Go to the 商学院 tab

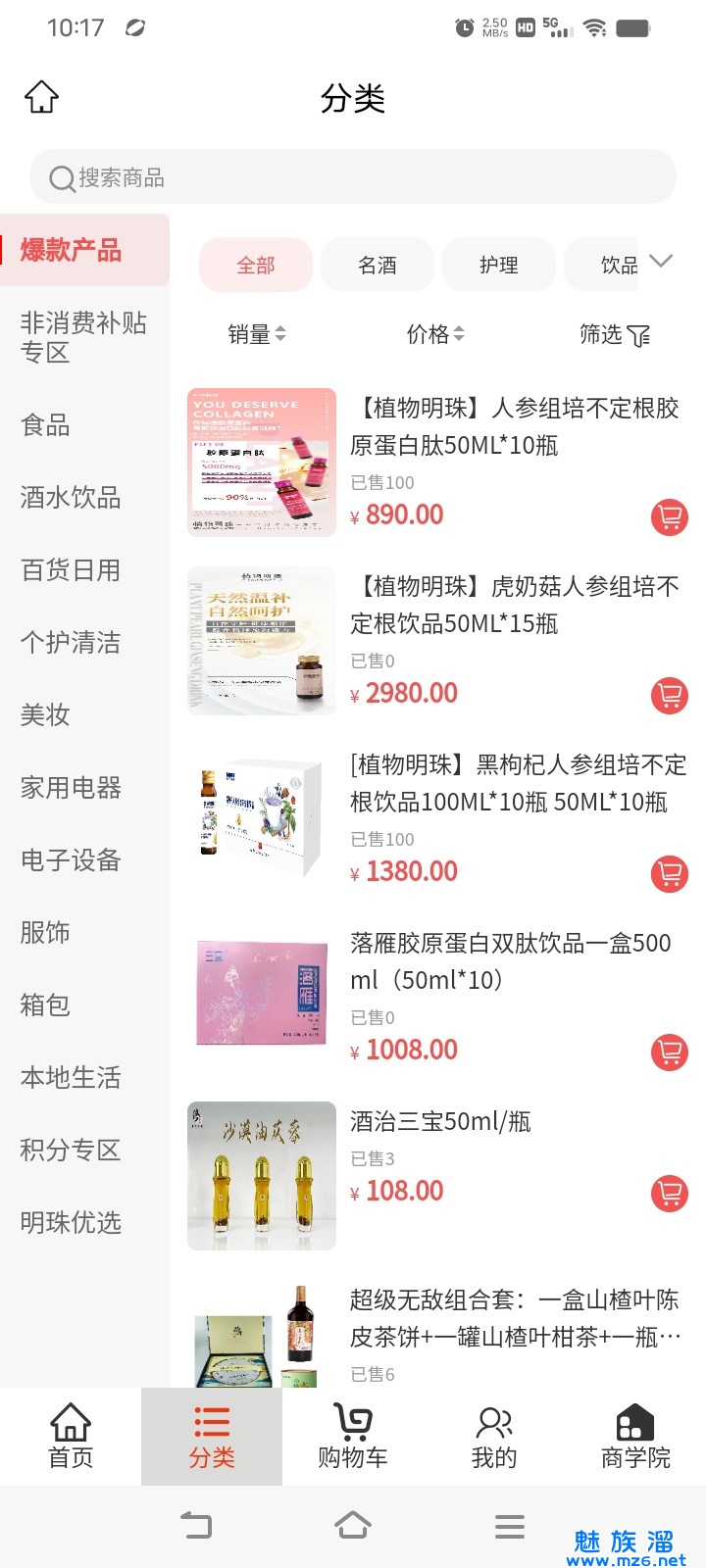(x=635, y=1437)
